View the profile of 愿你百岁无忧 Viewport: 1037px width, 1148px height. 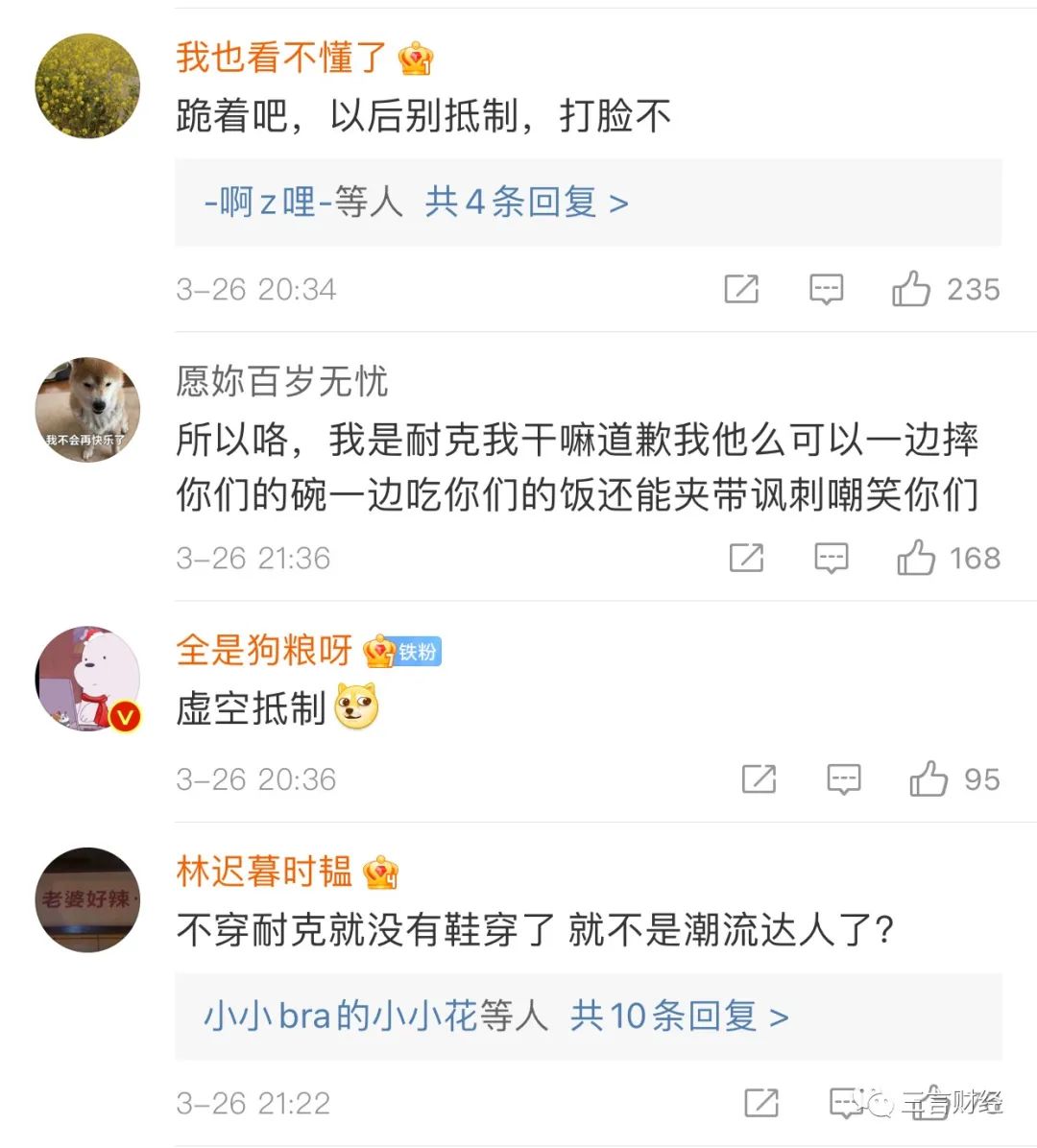point(282,382)
